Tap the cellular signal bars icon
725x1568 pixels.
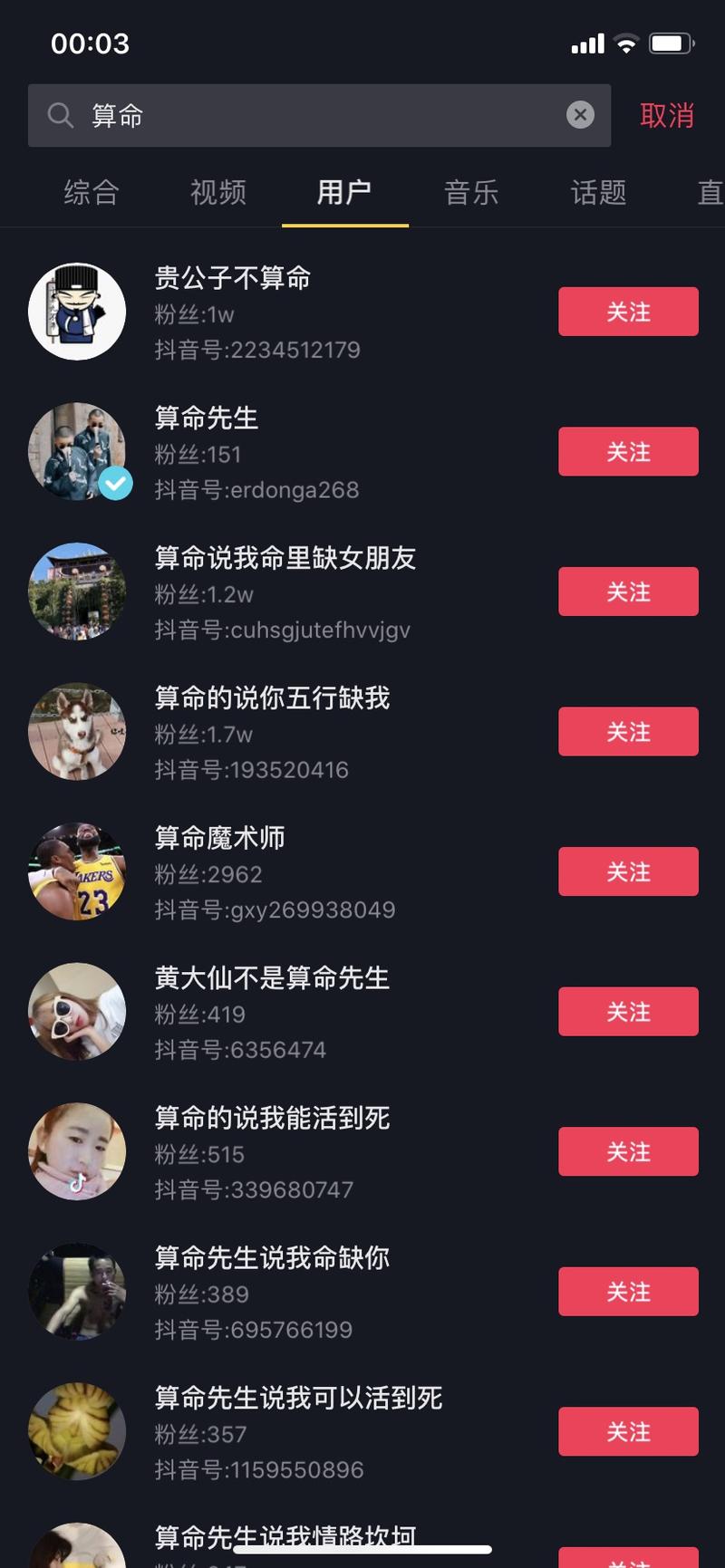coord(588,42)
